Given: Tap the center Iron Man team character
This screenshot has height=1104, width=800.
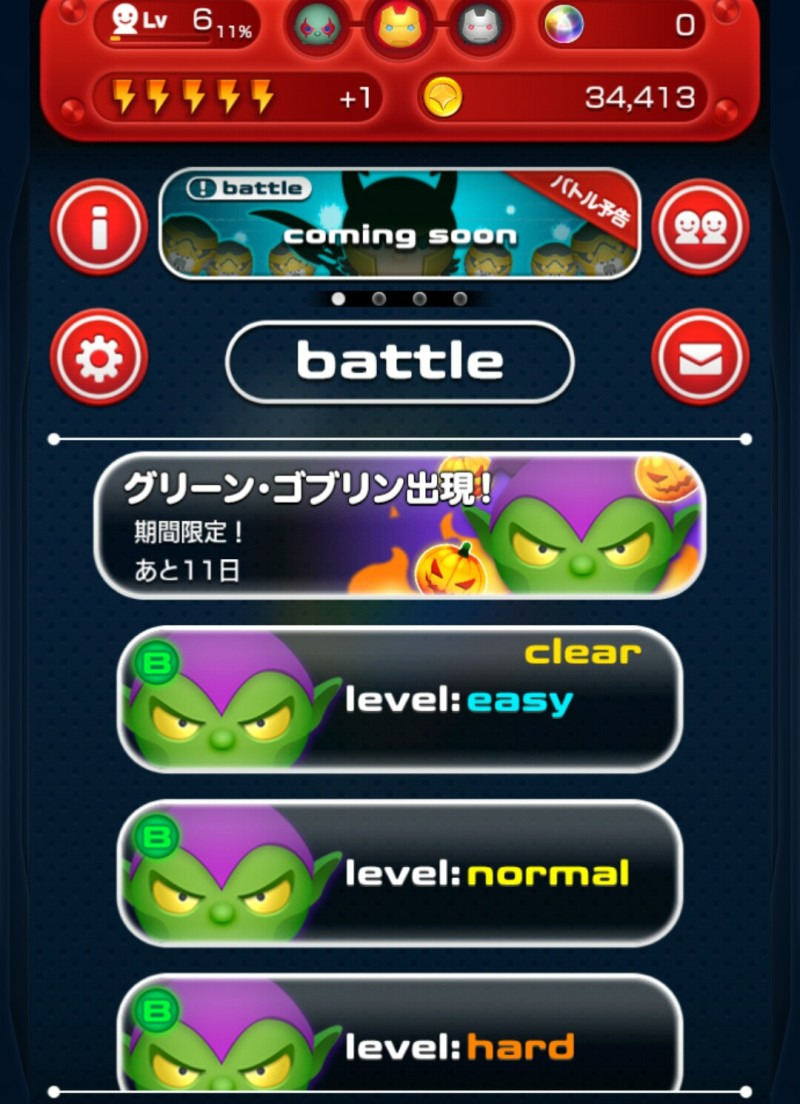Looking at the screenshot, I should pyautogui.click(x=400, y=27).
